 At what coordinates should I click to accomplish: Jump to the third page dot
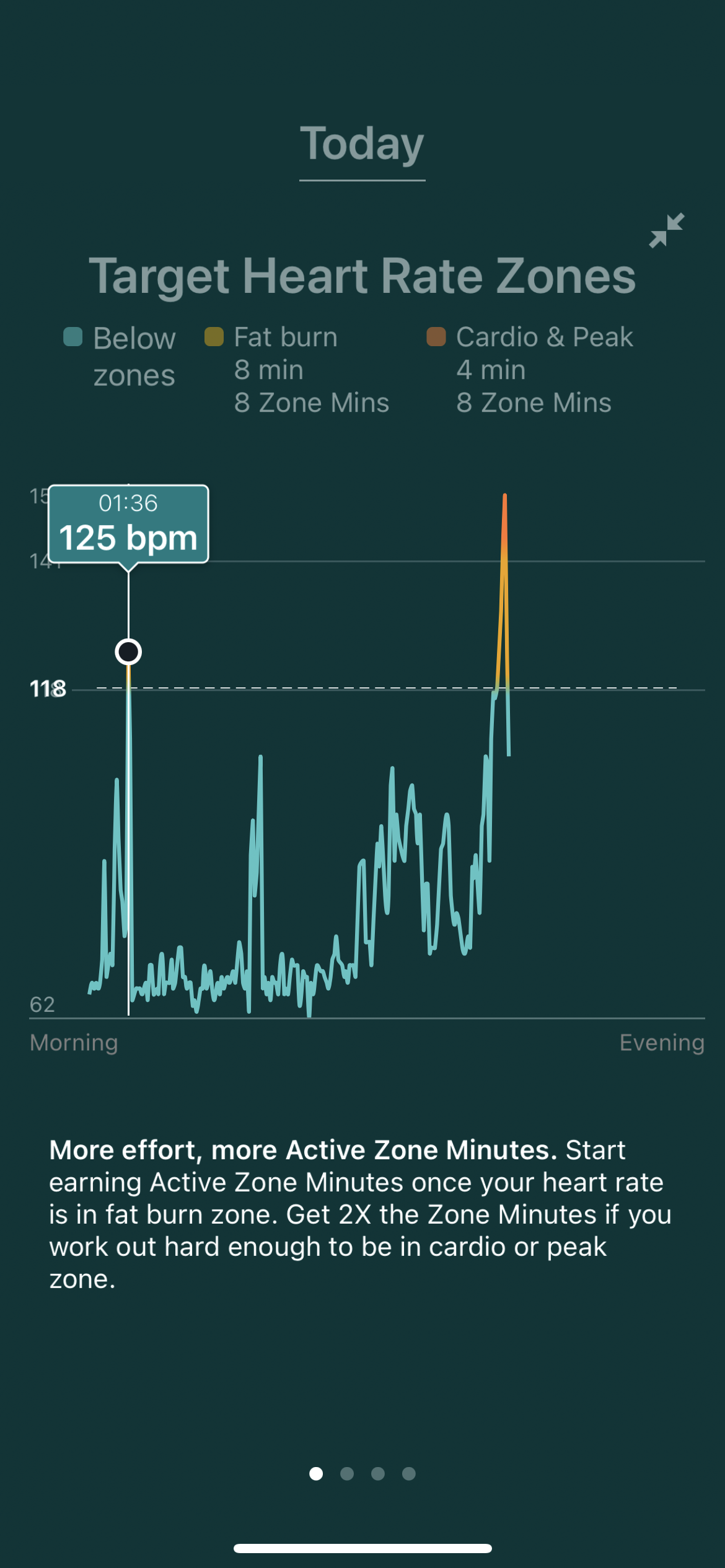tap(378, 1473)
